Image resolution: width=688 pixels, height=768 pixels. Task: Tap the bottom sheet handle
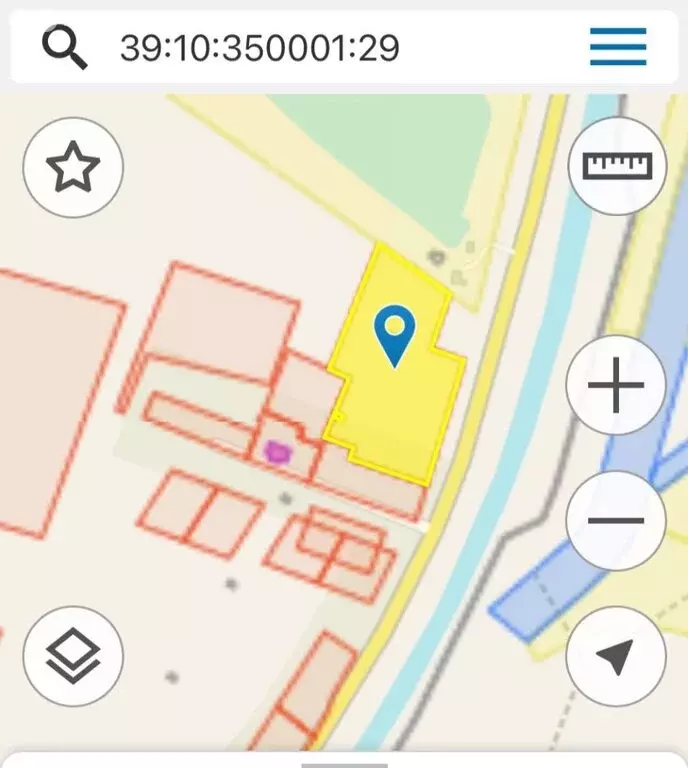click(343, 765)
